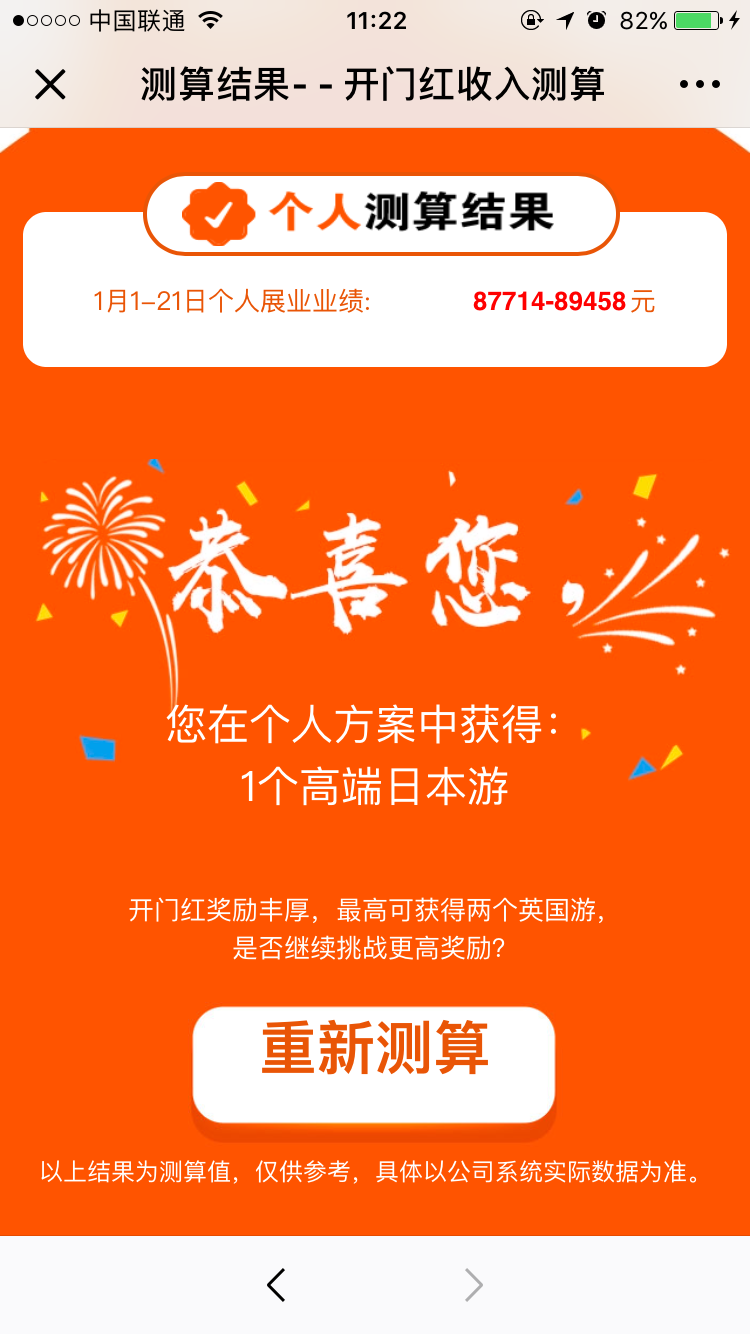
Task: Tap the 重新测算 button
Action: tap(374, 1064)
